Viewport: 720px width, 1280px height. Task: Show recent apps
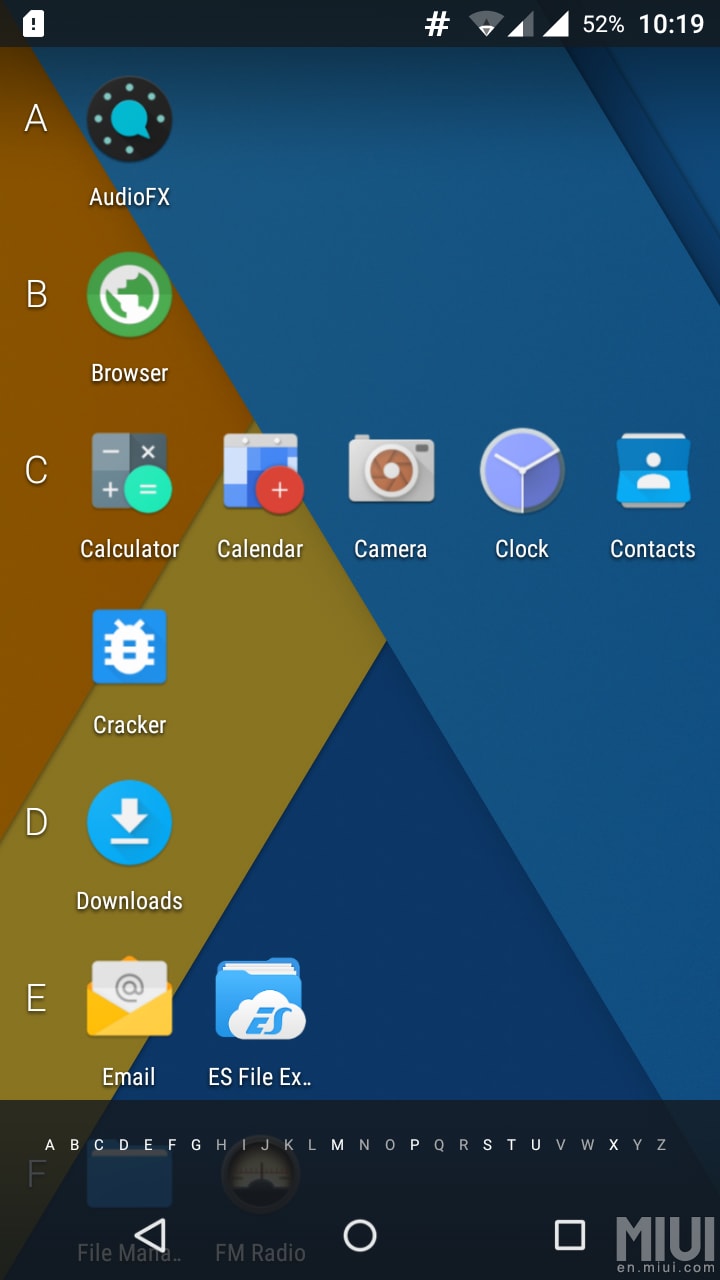[569, 1235]
